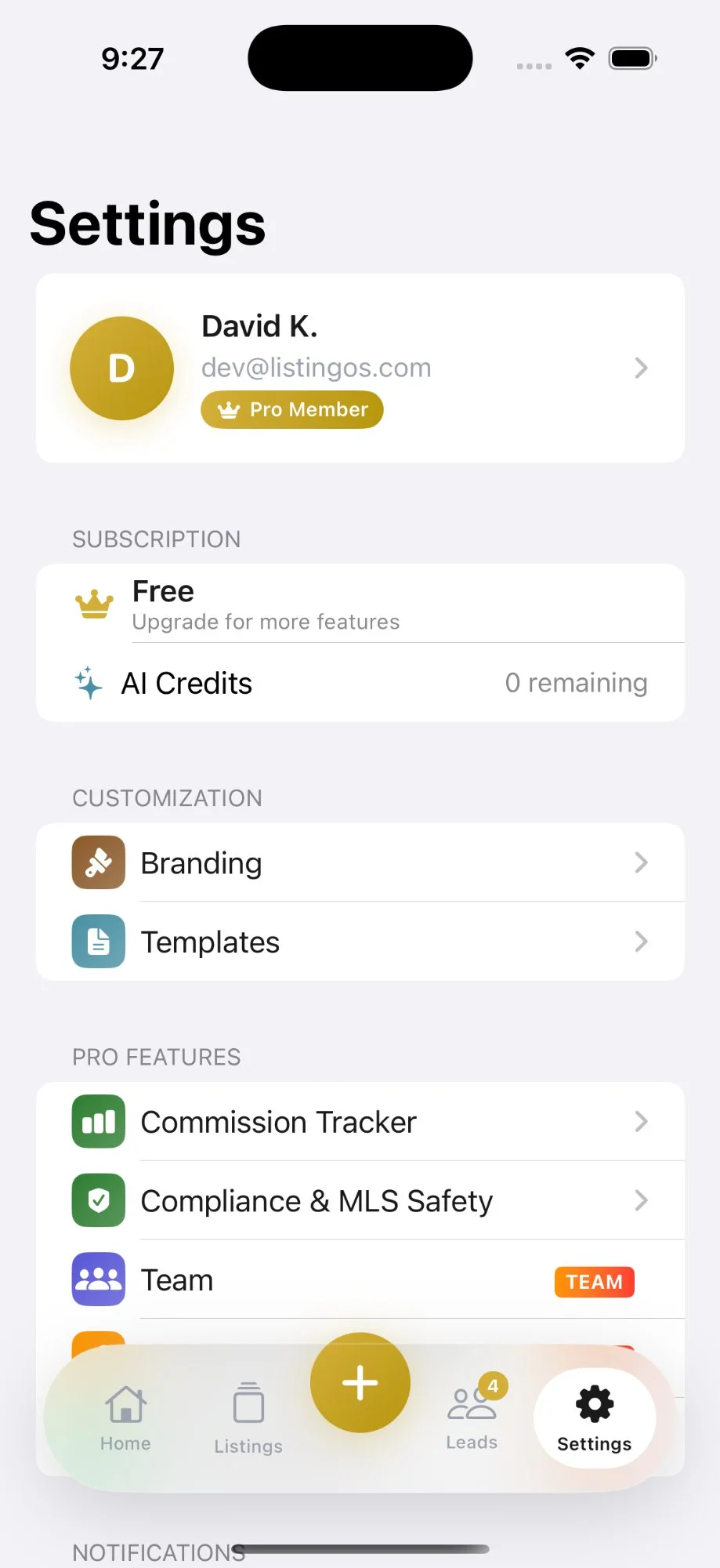Tap the AI Credits sparkle icon

pos(88,682)
